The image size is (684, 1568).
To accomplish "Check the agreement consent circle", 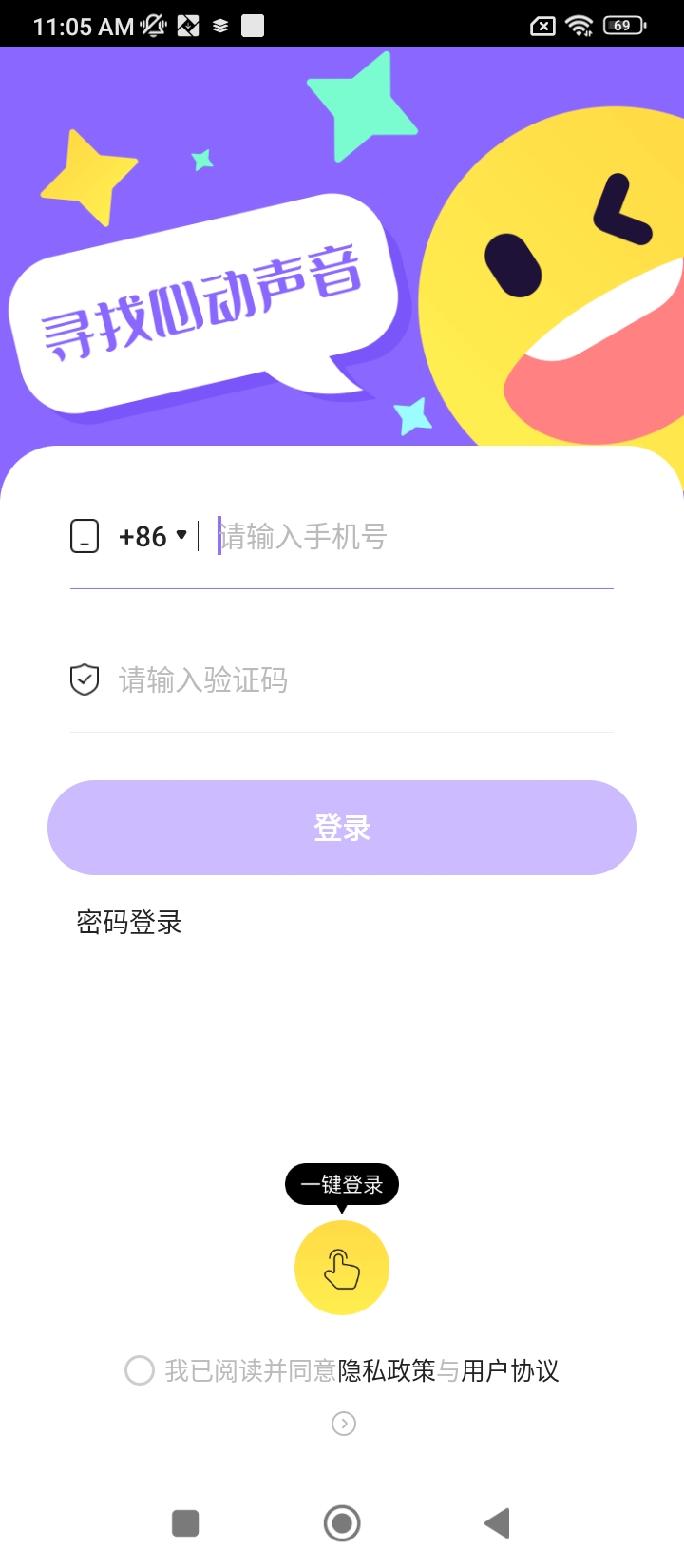I will point(140,1370).
